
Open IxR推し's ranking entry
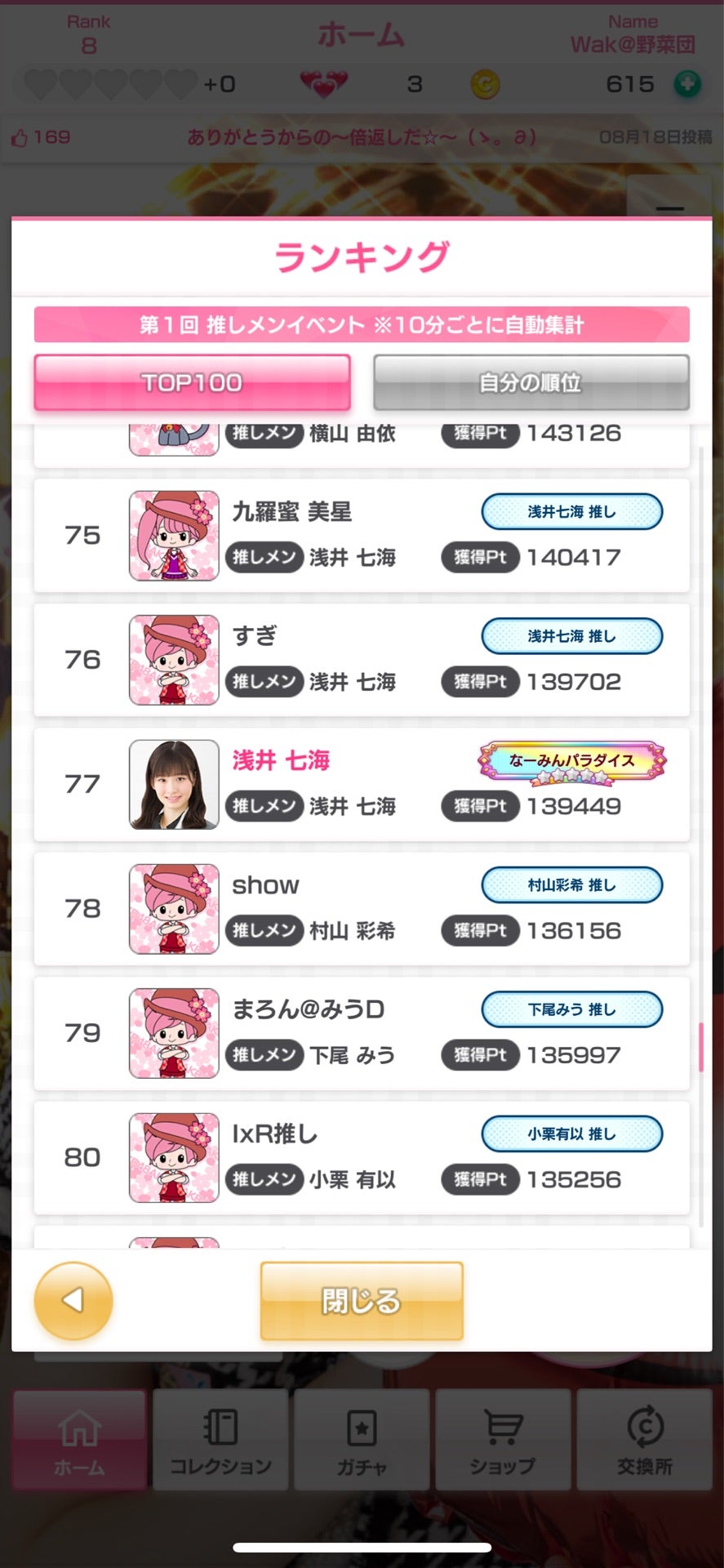point(362,1157)
